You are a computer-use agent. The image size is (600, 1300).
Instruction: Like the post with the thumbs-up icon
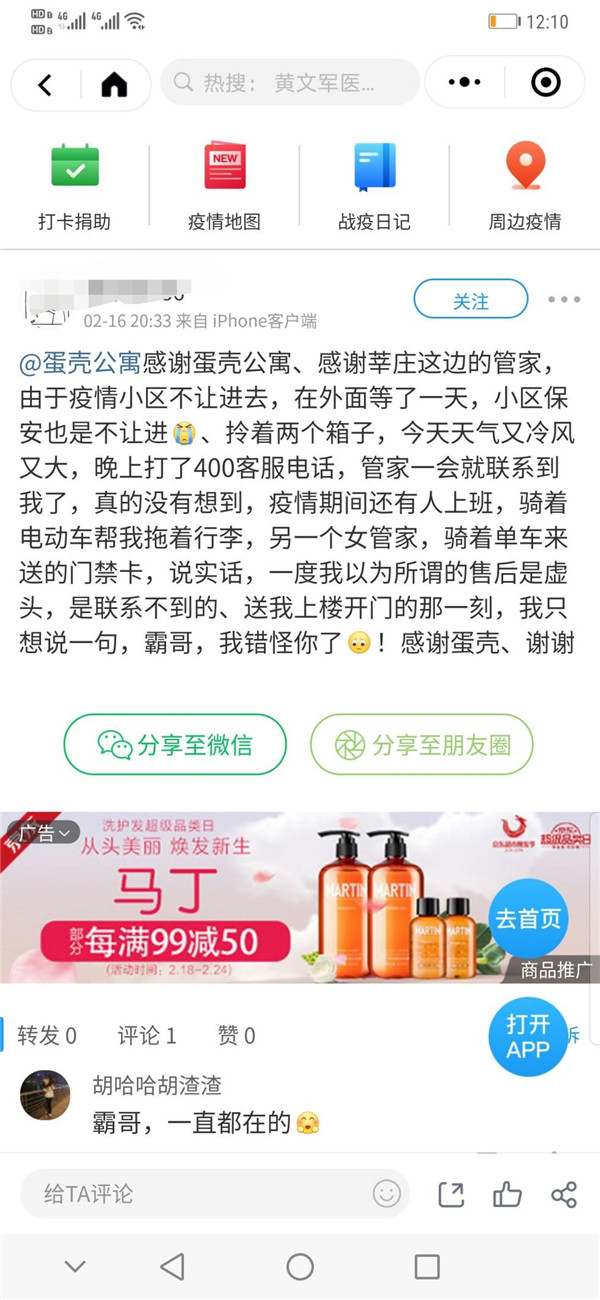coord(508,1194)
